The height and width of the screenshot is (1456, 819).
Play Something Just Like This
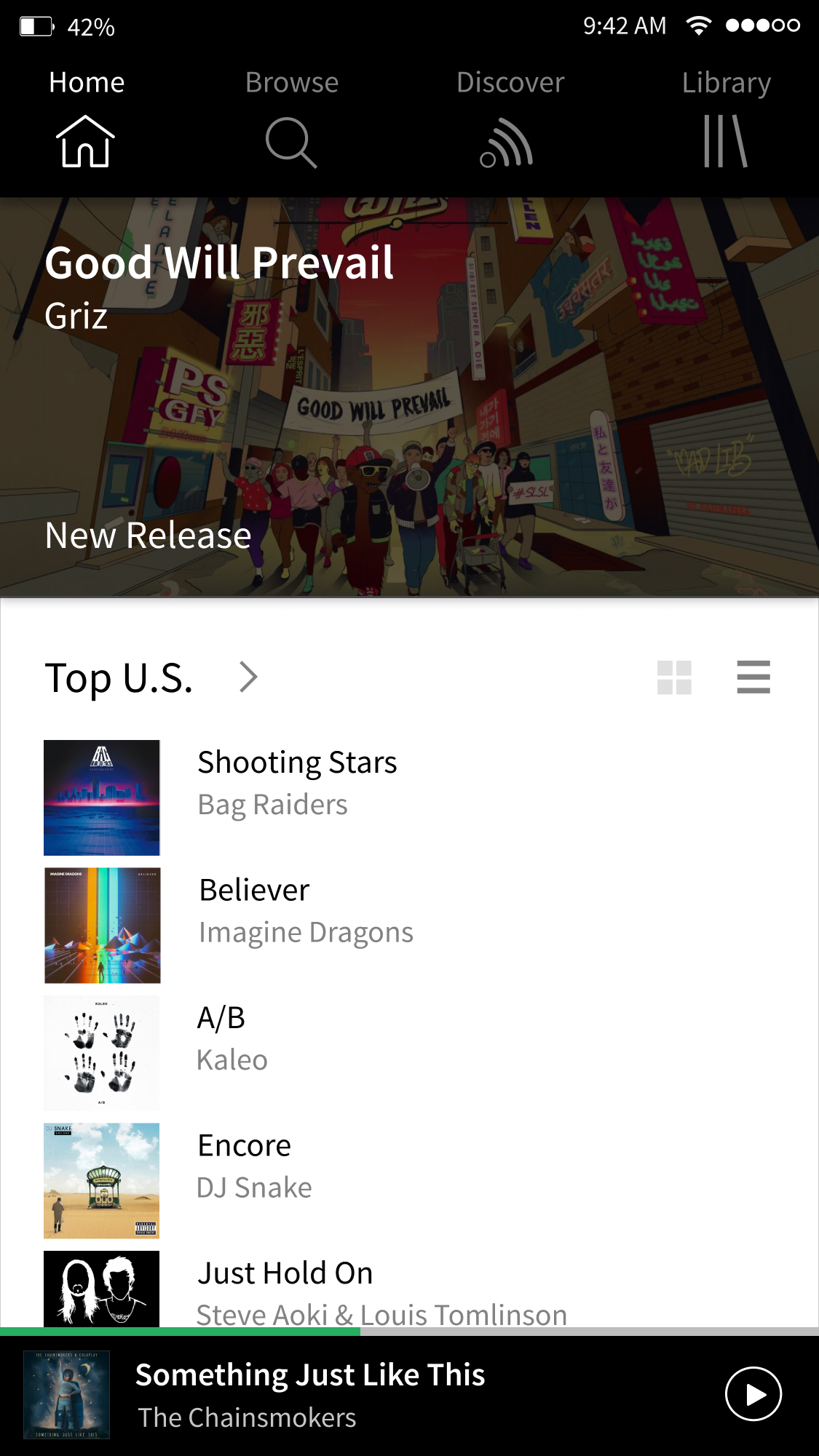tap(753, 1394)
